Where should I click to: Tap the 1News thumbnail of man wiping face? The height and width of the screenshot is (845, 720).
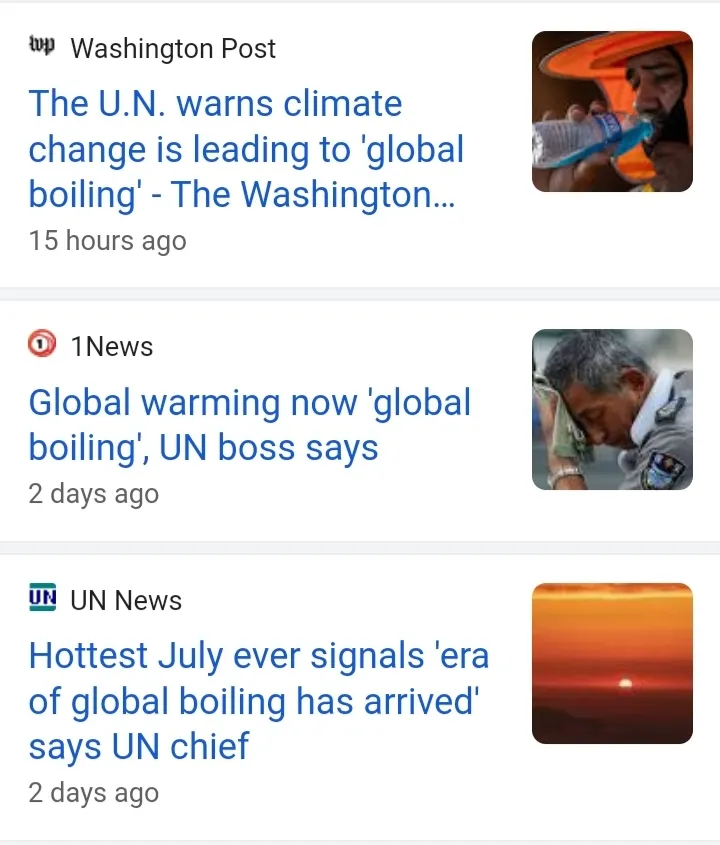pyautogui.click(x=612, y=410)
